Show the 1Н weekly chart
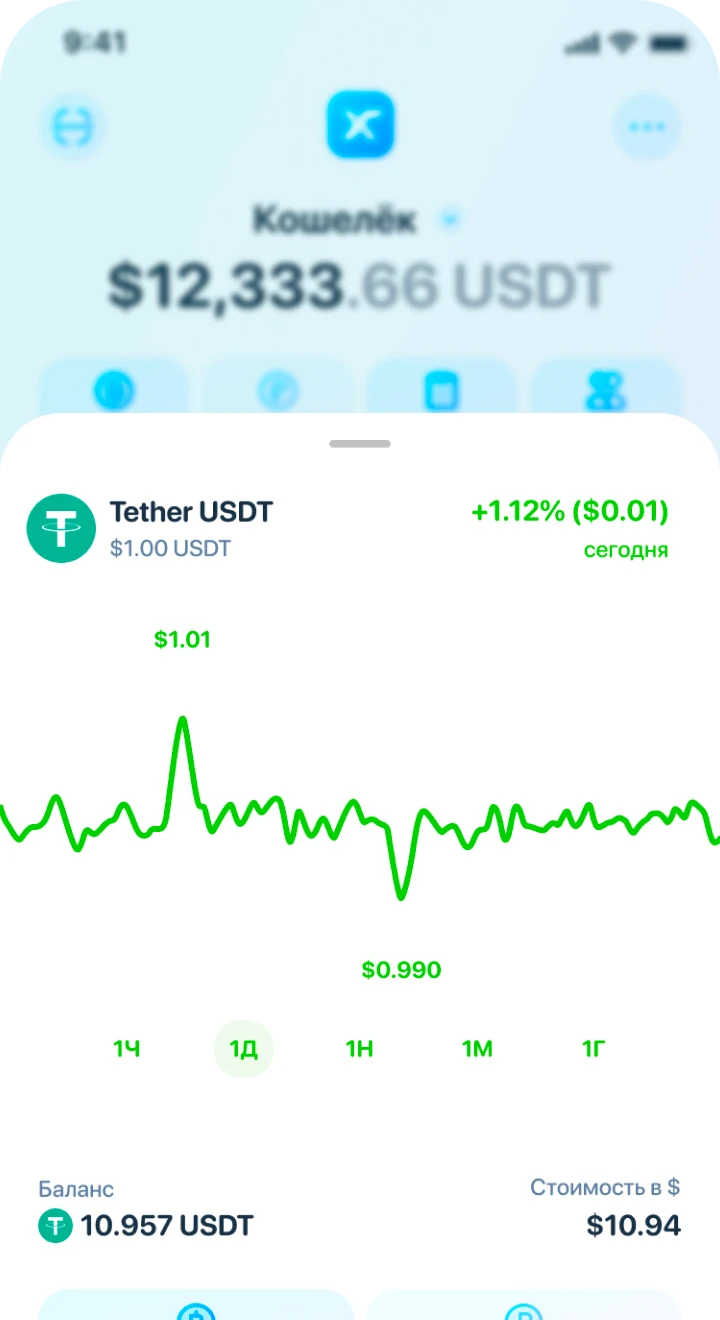Screen dimensions: 720x1320 pos(360,1049)
